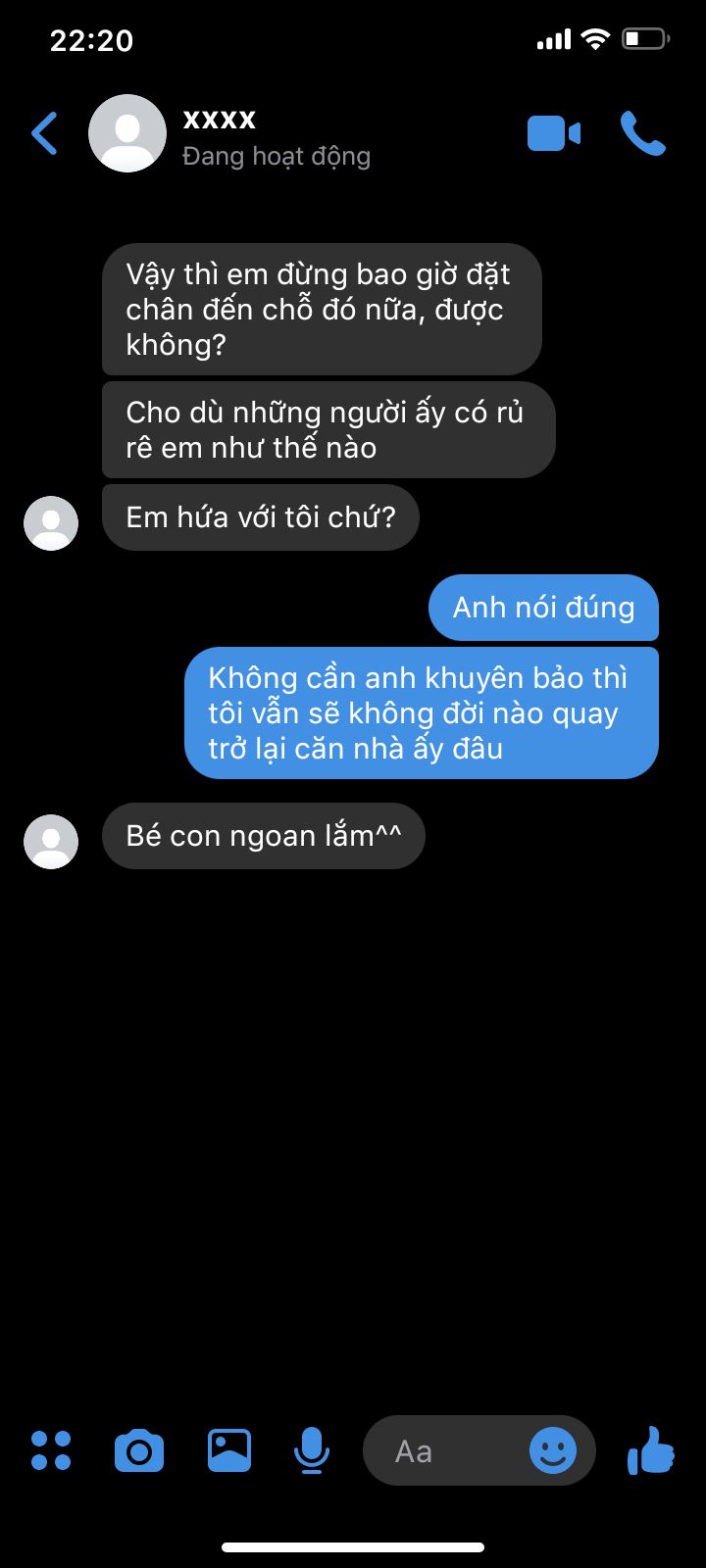Open xxxx's contact profile header
Viewport: 706px width, 1568px height.
229,134
